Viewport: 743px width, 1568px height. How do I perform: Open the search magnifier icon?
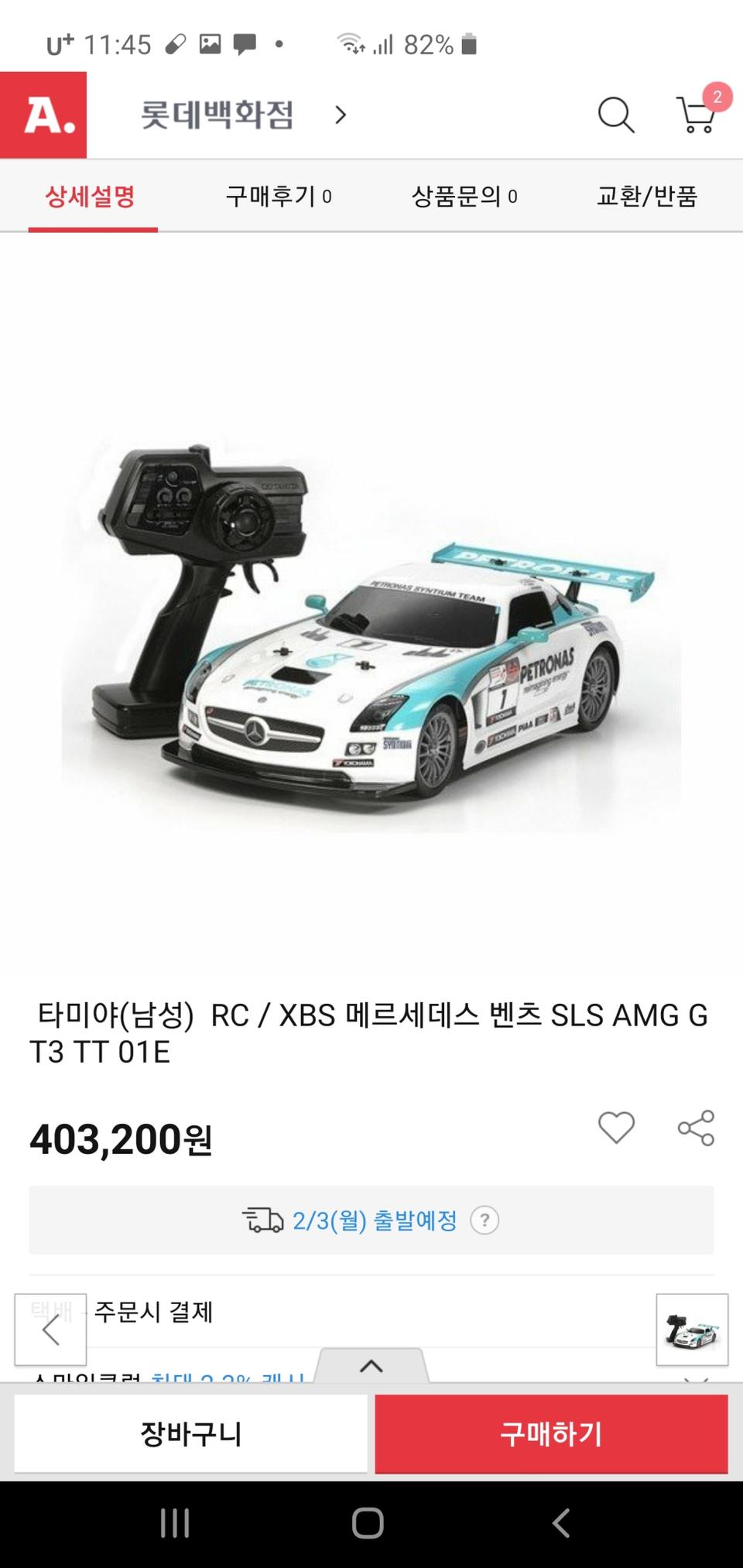(x=615, y=114)
